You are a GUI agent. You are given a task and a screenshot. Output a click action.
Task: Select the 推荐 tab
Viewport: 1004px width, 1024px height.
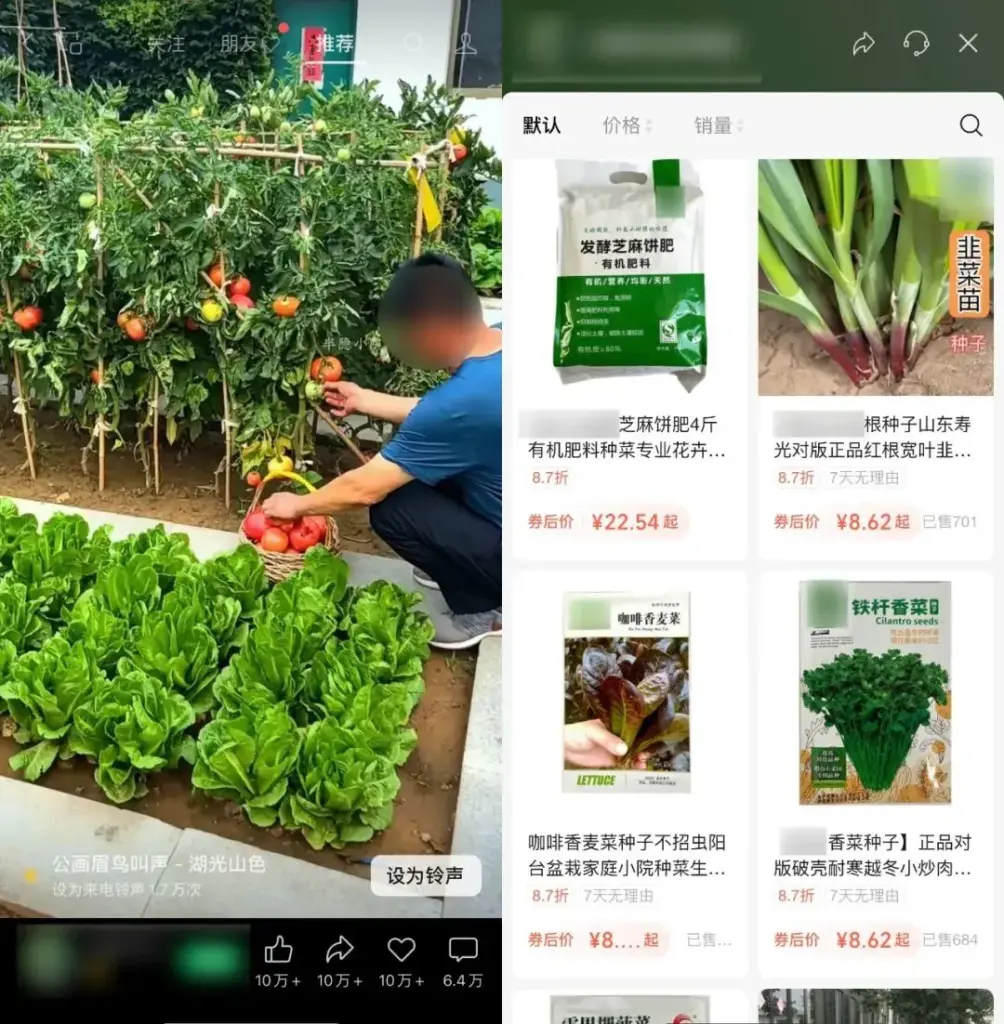pos(333,44)
